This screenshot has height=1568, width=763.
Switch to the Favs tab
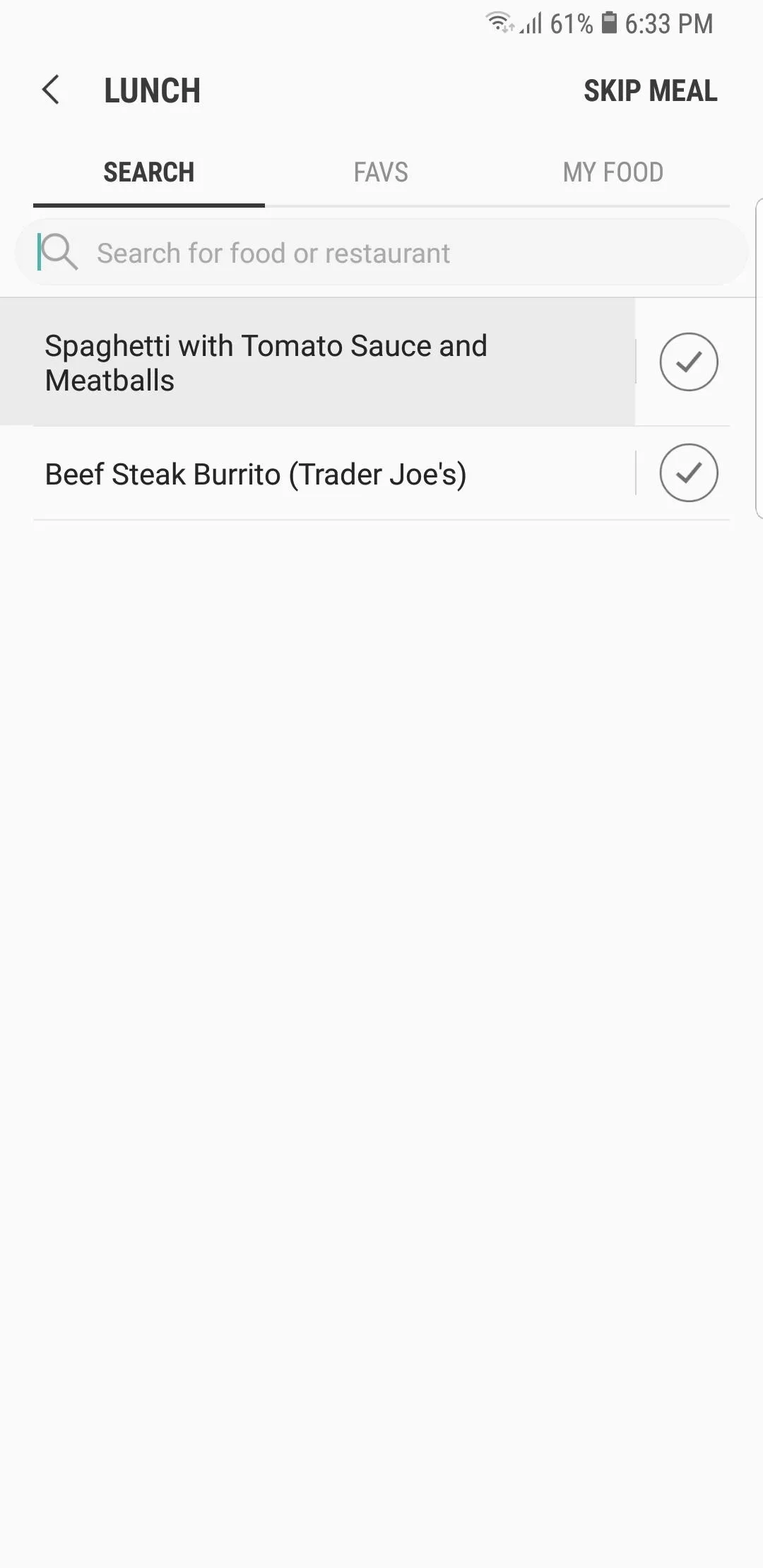pos(381,172)
